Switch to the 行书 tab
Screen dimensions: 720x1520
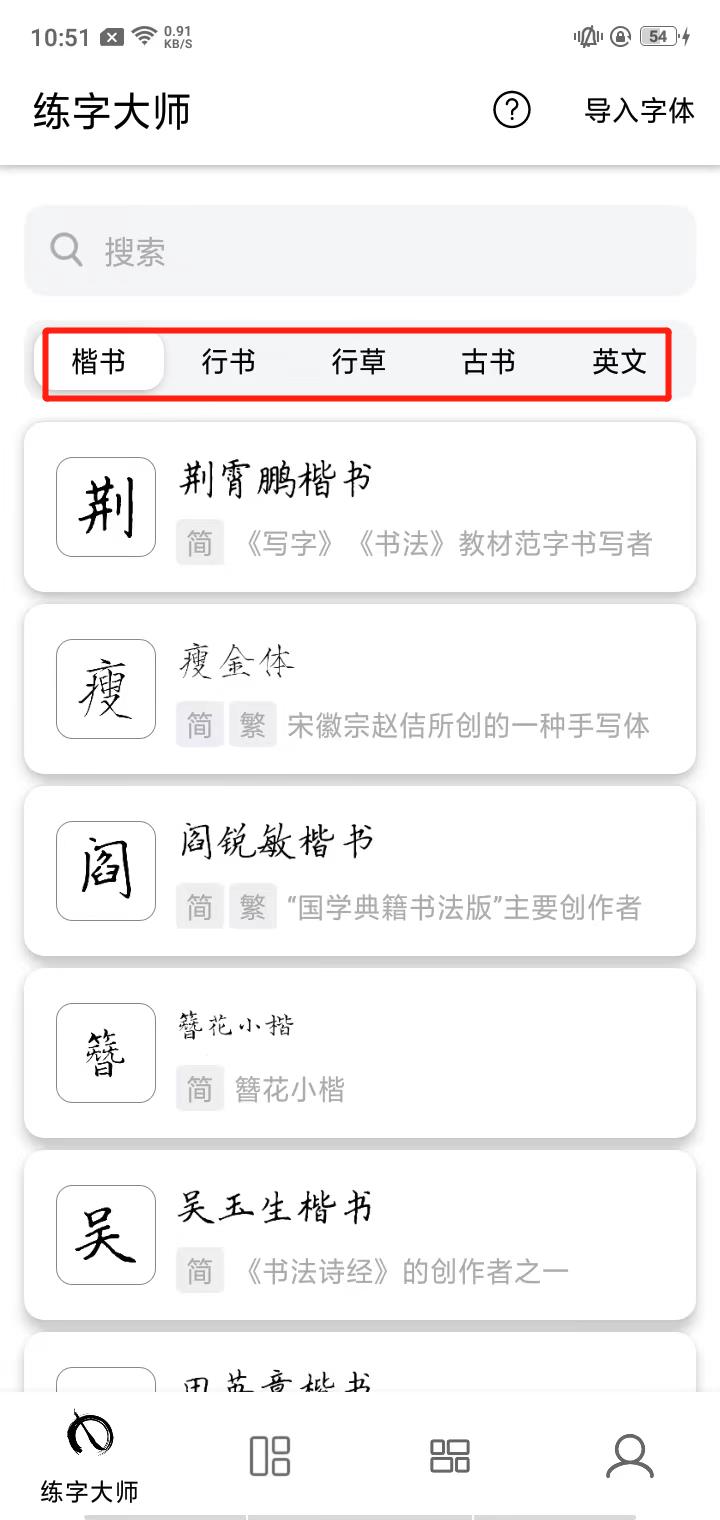(228, 363)
